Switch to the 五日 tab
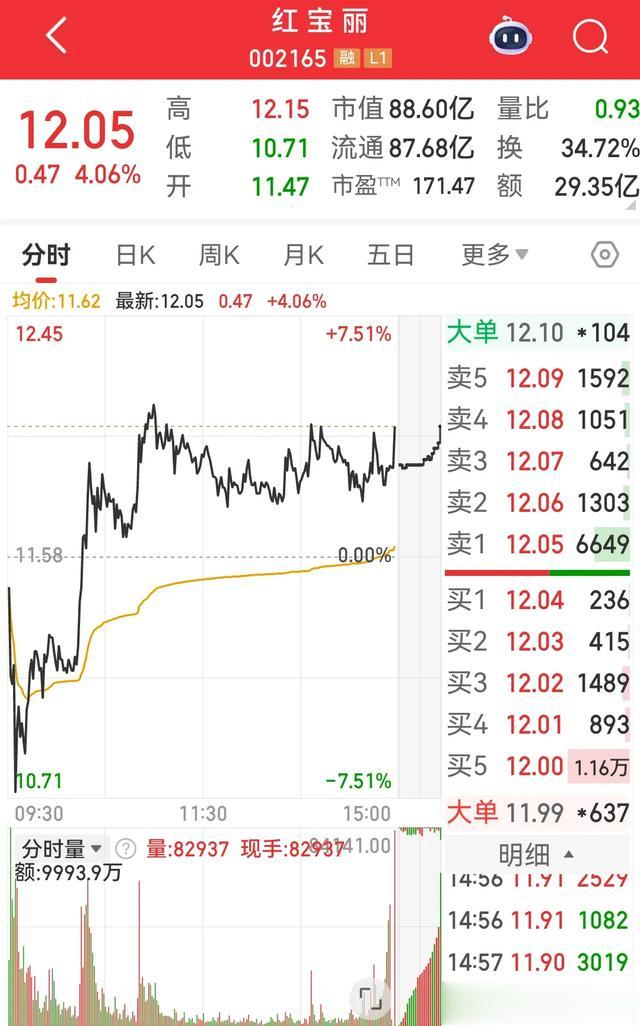This screenshot has width=640, height=1026. point(391,255)
